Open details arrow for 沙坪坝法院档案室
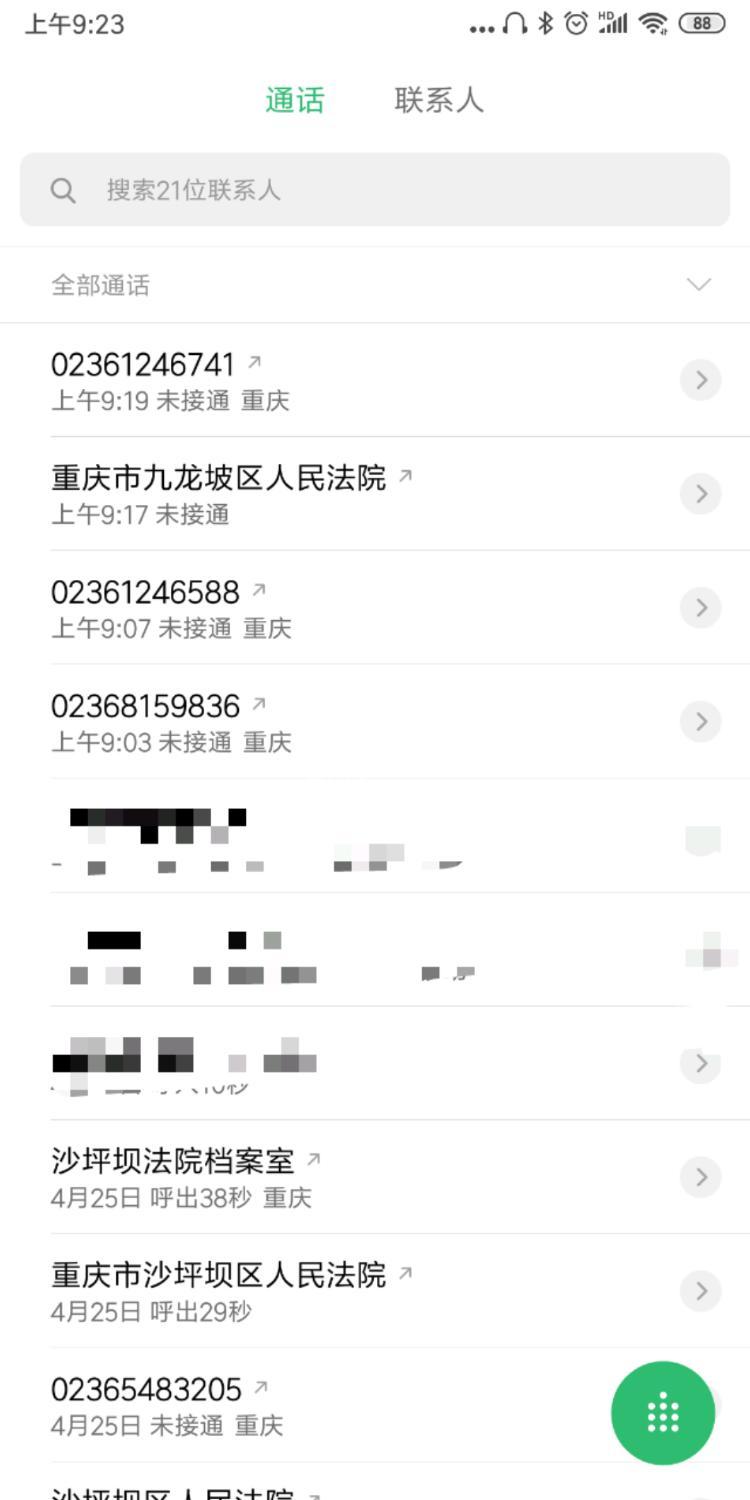750x1500 pixels. coord(701,1177)
